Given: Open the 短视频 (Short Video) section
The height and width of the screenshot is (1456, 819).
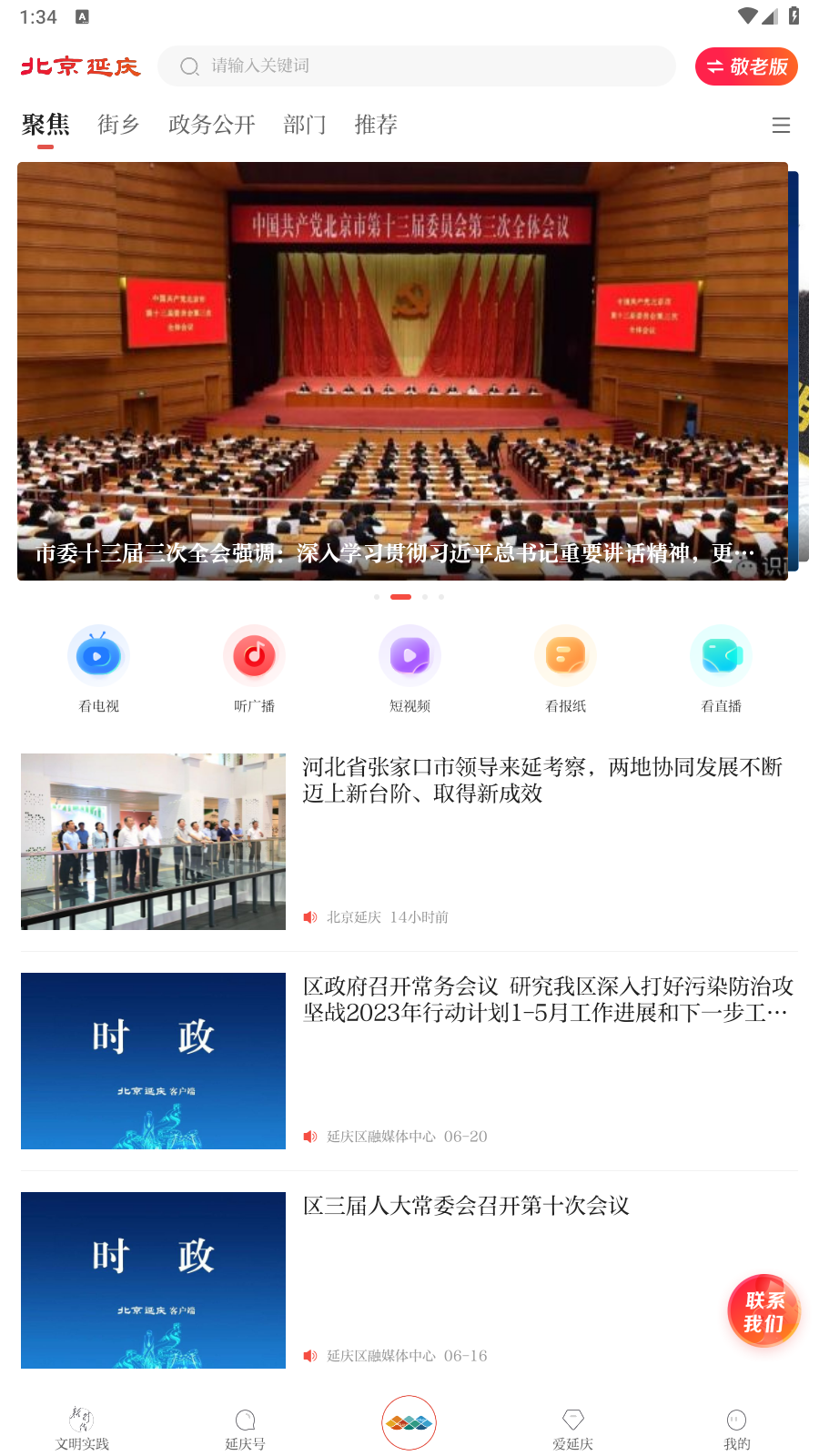Looking at the screenshot, I should coord(409,667).
